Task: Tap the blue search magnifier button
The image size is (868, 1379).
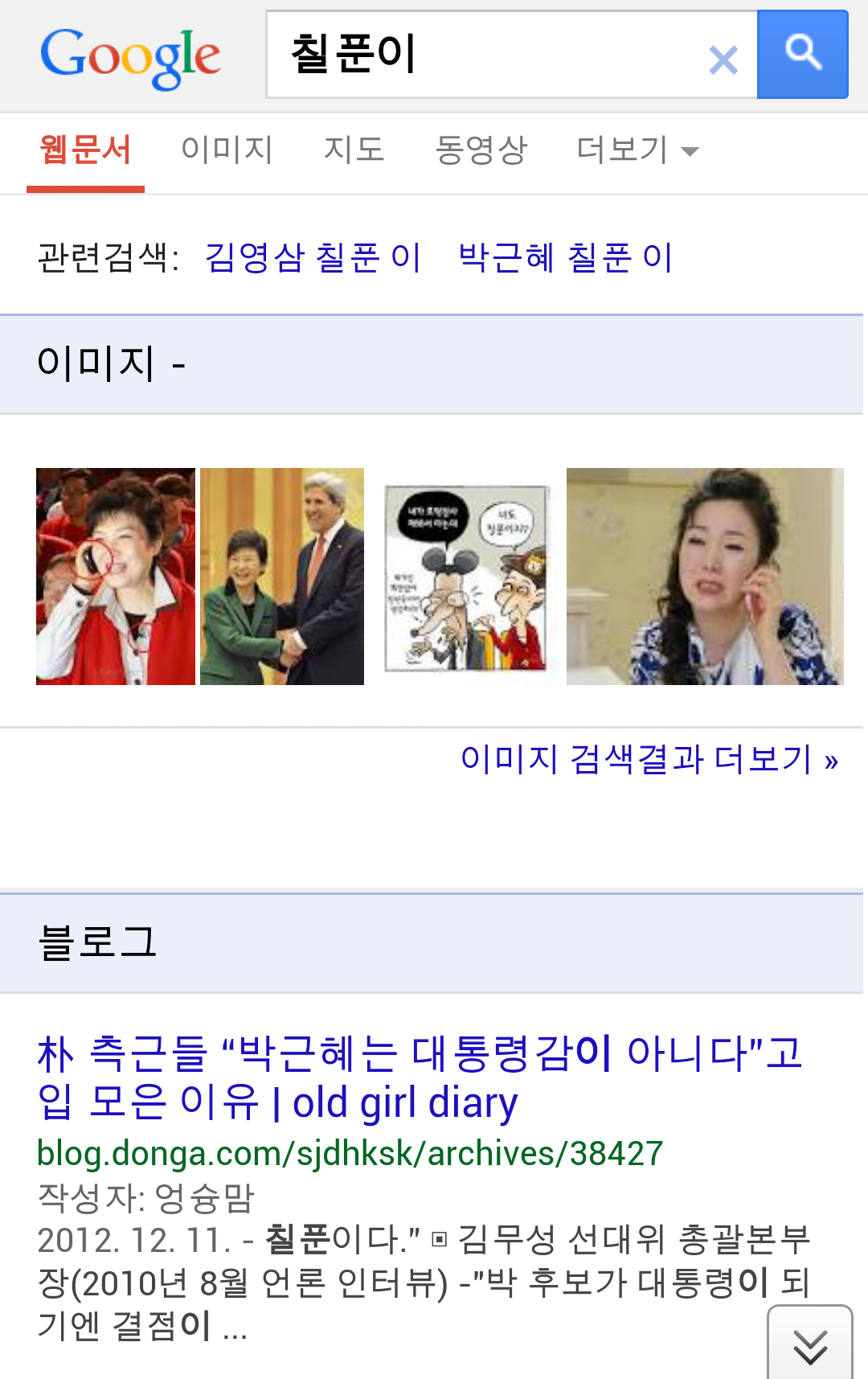Action: pos(802,55)
